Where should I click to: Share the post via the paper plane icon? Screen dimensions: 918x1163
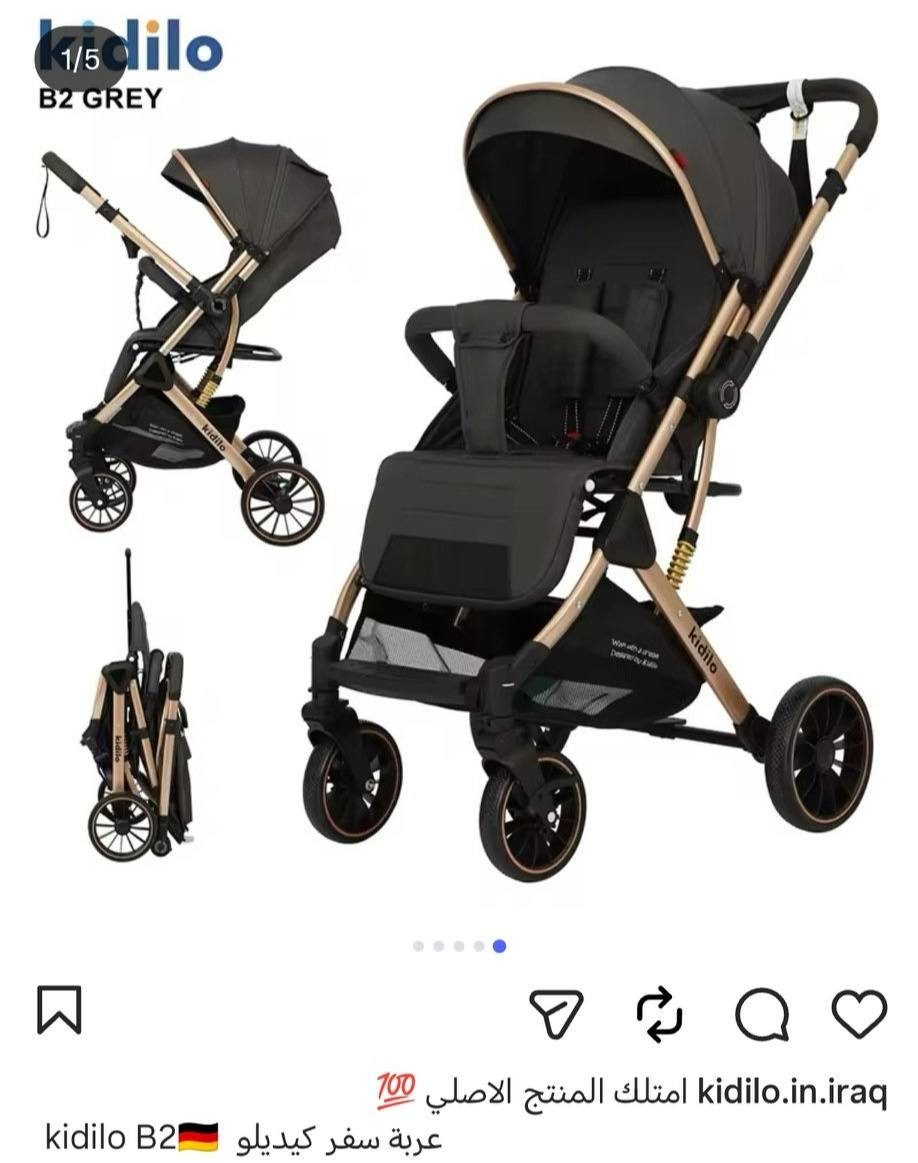click(x=556, y=1015)
